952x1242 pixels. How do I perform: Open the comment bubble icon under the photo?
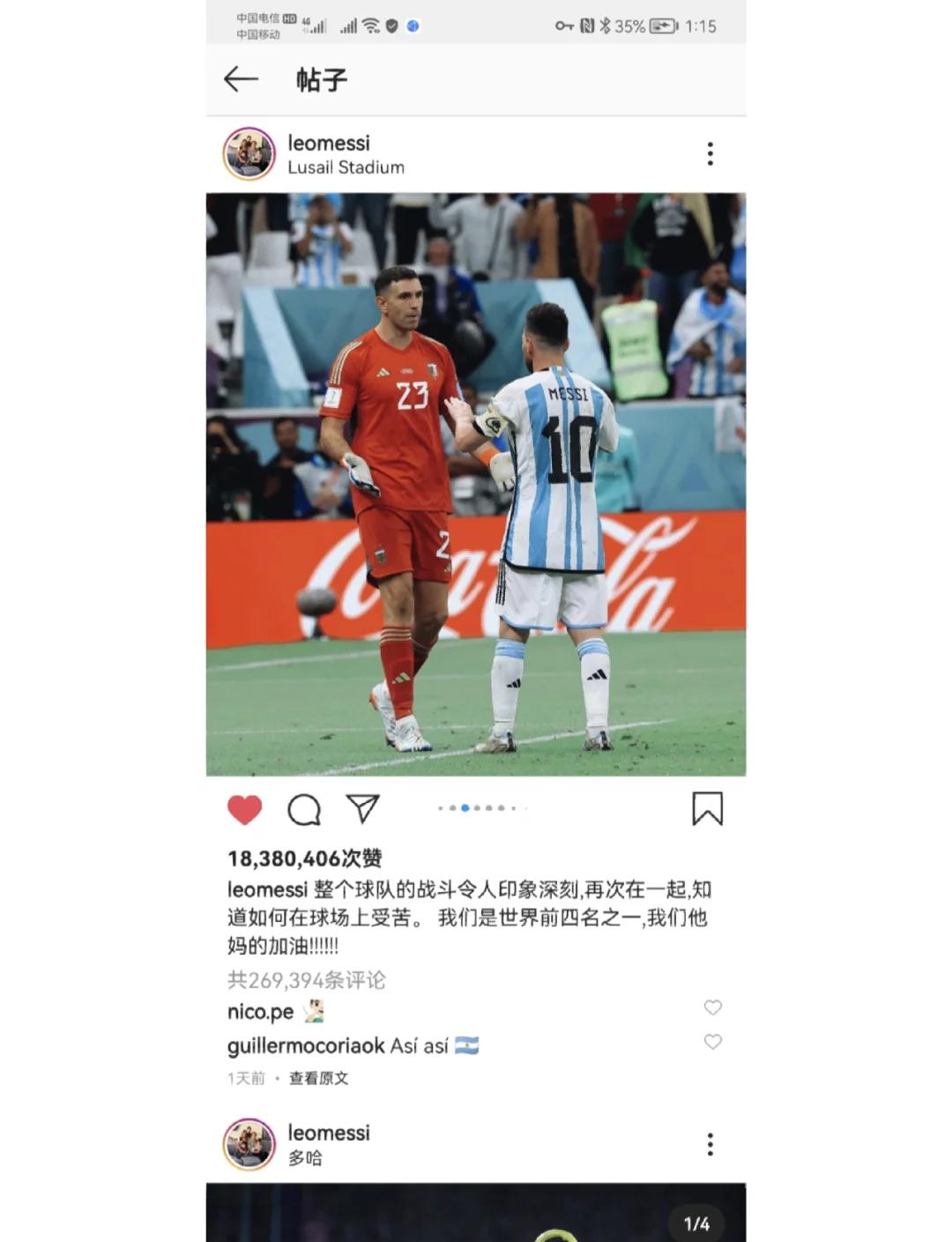point(304,809)
